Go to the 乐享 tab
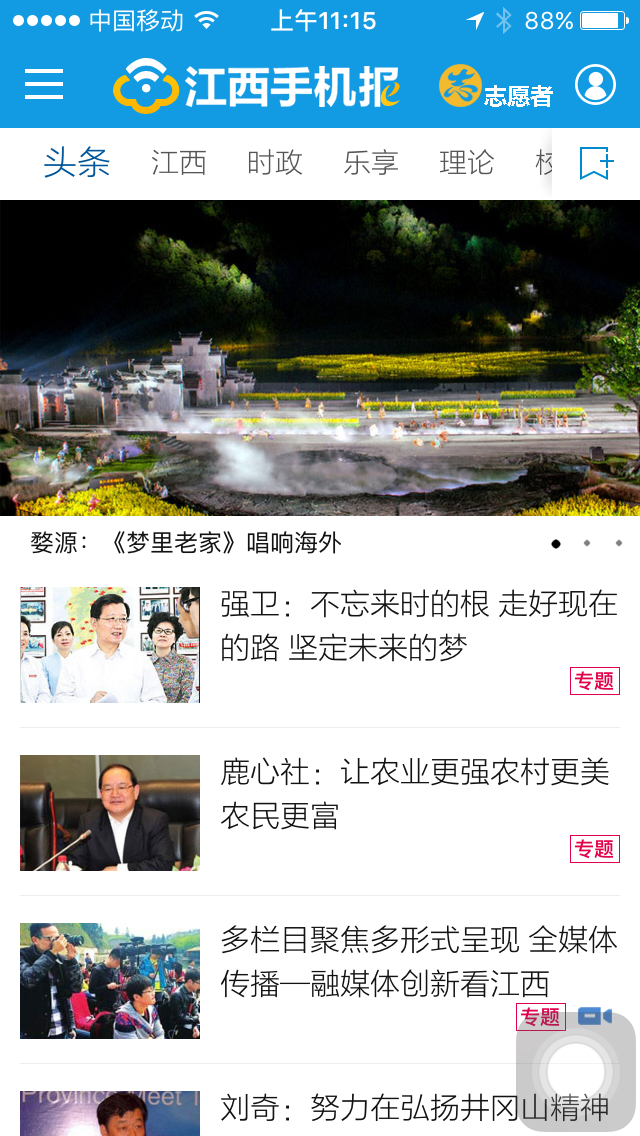The image size is (640, 1136). (371, 162)
